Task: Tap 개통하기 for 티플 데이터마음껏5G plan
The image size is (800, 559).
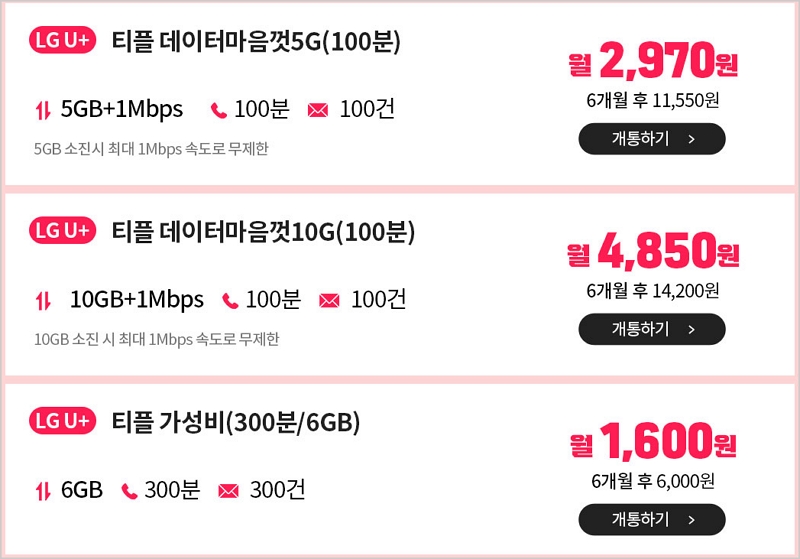Action: [652, 139]
